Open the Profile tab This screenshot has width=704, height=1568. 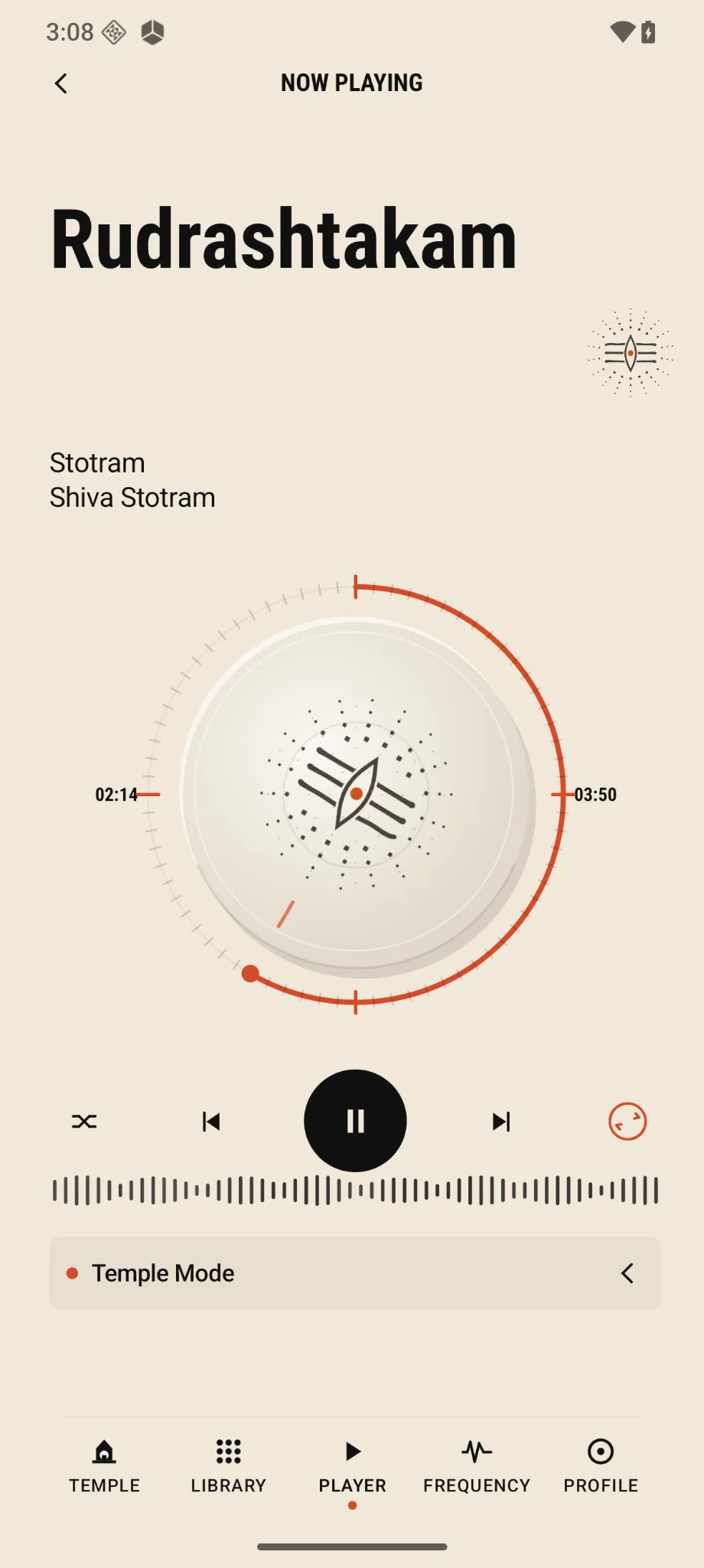pos(601,1467)
